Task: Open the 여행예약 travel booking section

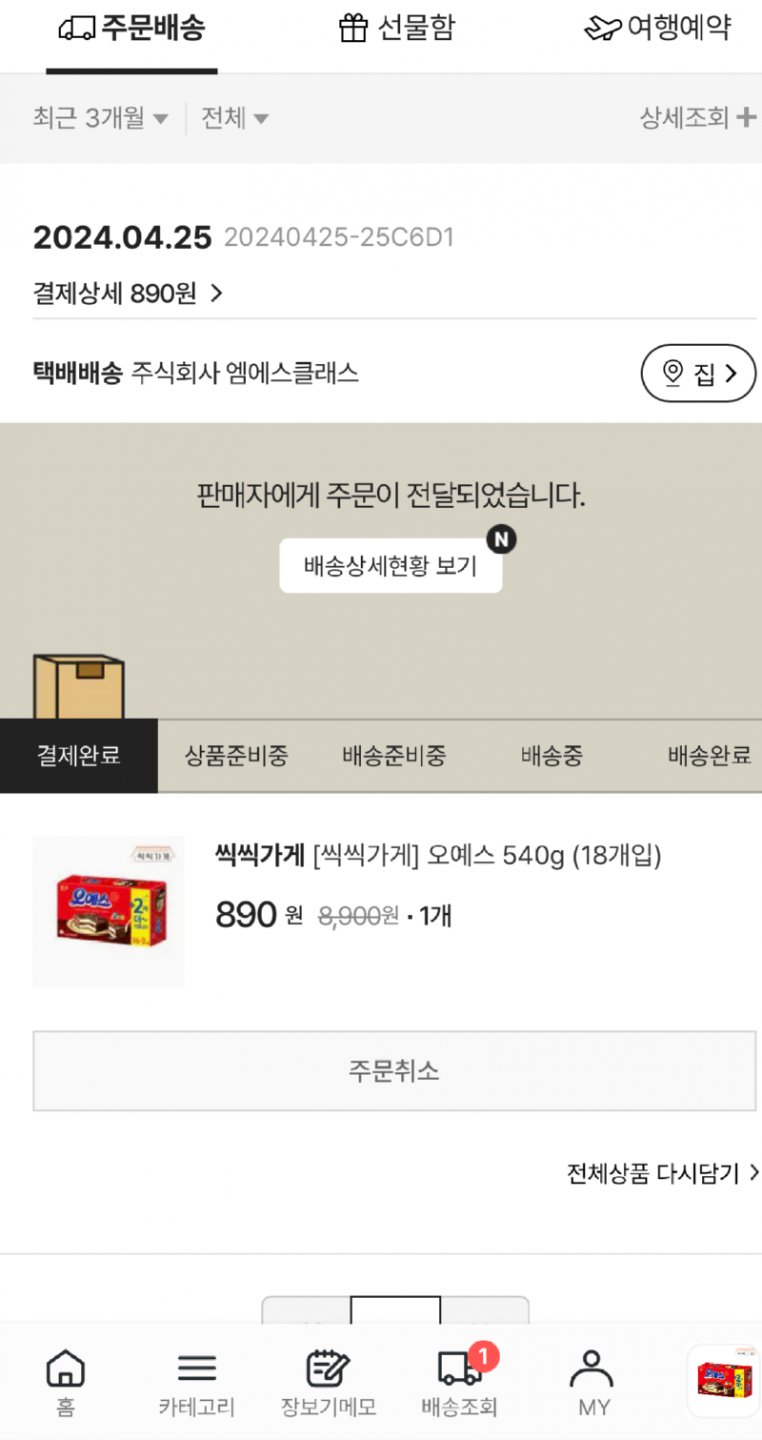Action: click(x=659, y=29)
